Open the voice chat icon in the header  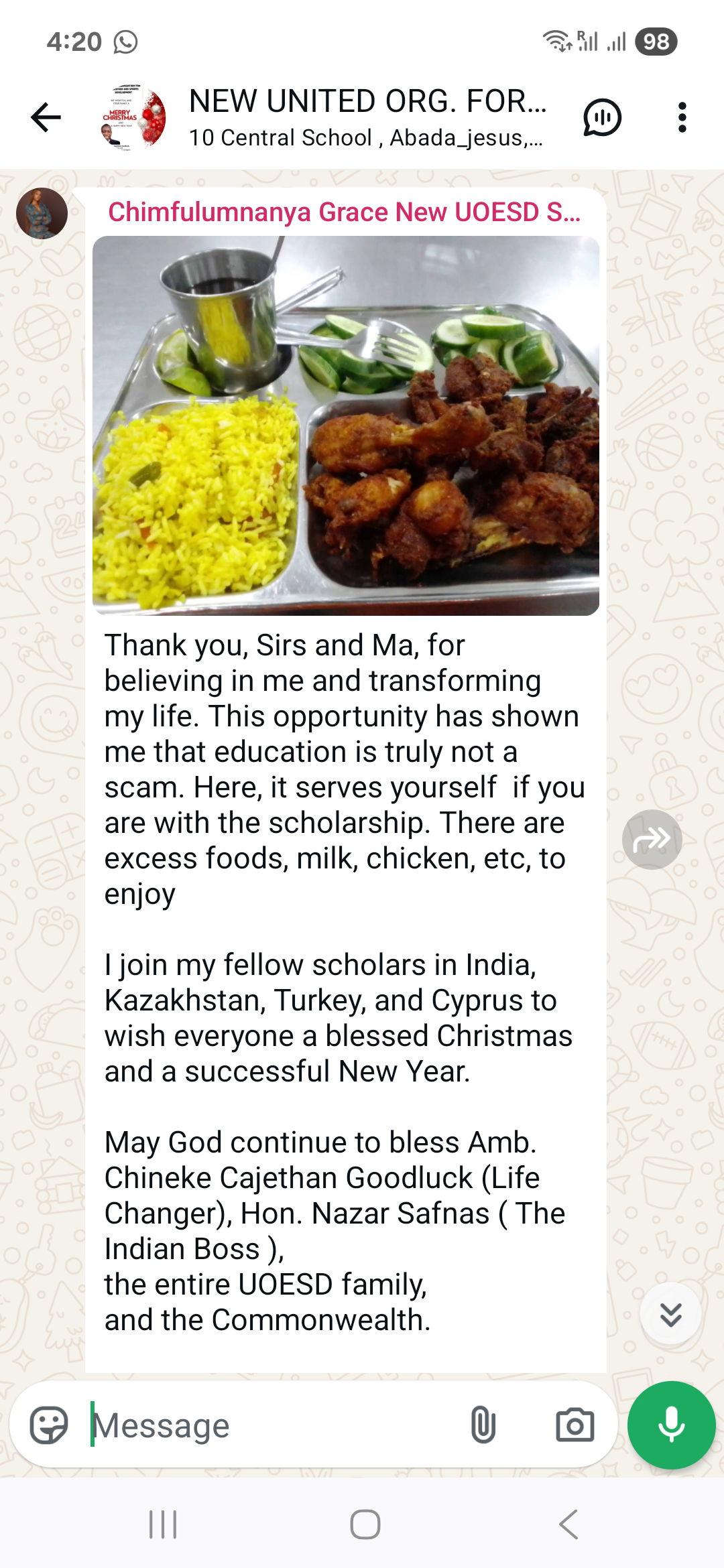pos(601,117)
